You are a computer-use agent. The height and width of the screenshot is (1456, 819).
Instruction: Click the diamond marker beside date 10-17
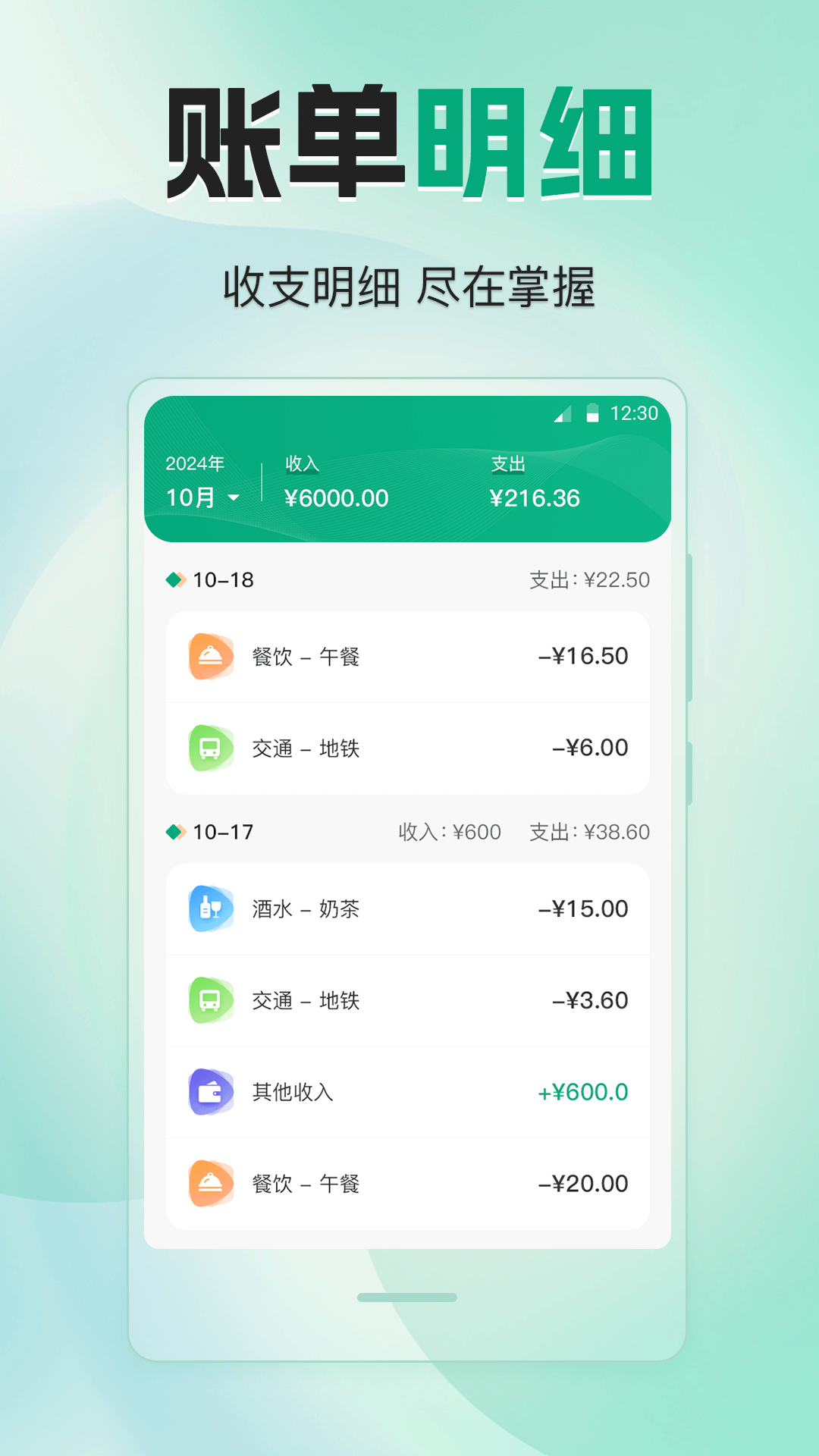176,832
